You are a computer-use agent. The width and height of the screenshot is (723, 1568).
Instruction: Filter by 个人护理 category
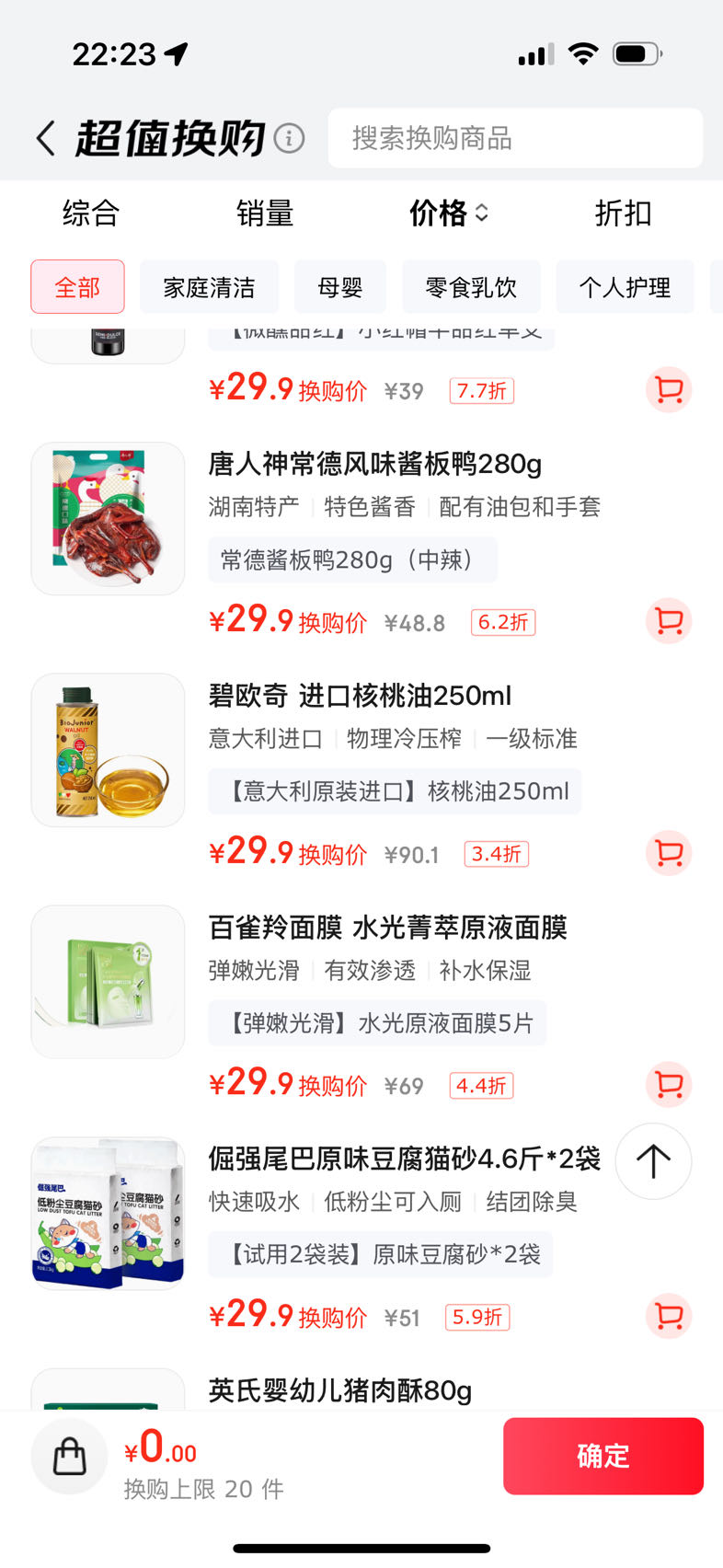click(625, 287)
